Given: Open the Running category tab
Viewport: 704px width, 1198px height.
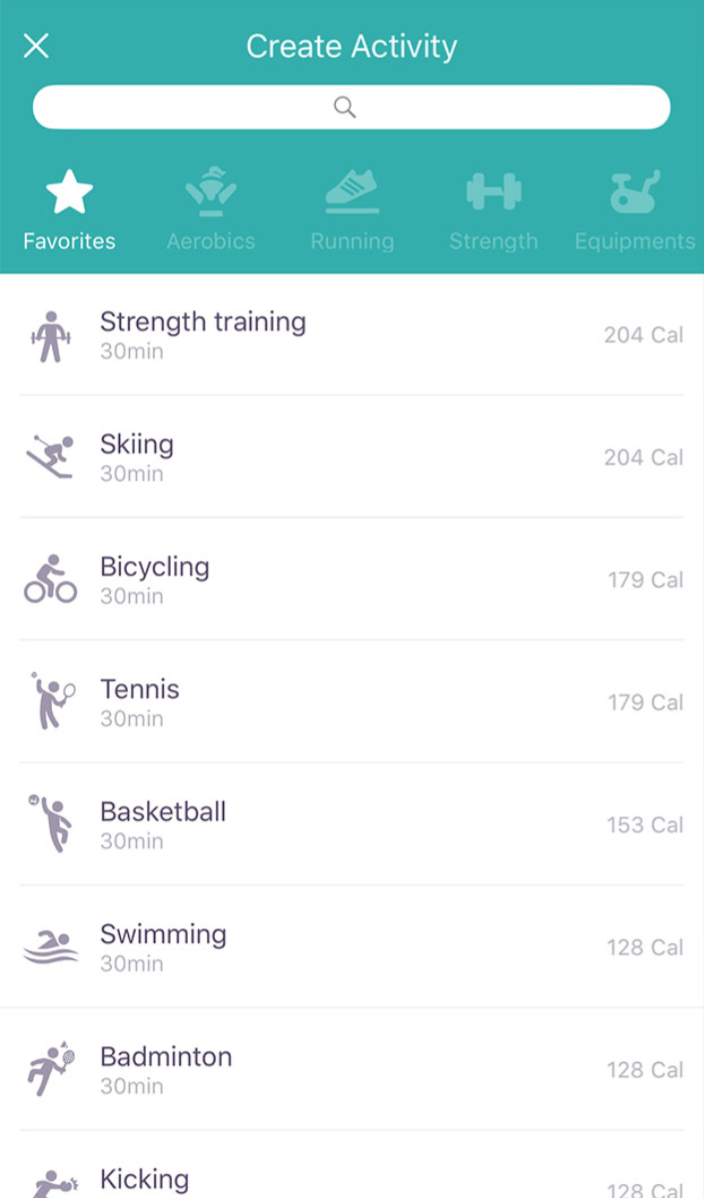Looking at the screenshot, I should coord(352,210).
